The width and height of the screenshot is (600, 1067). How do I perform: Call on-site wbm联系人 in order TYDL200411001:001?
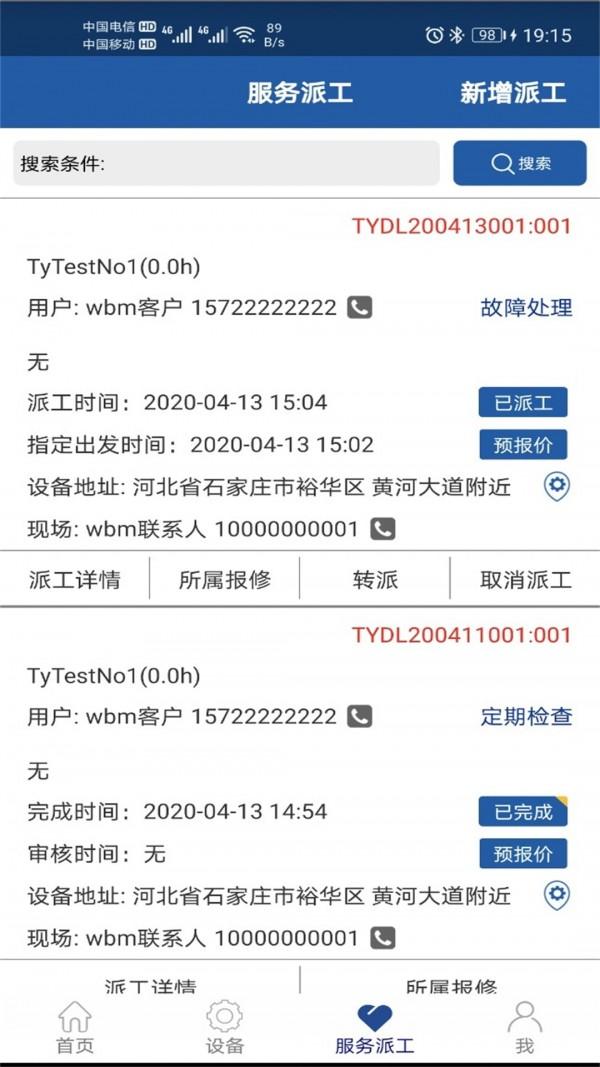pyautogui.click(x=382, y=938)
